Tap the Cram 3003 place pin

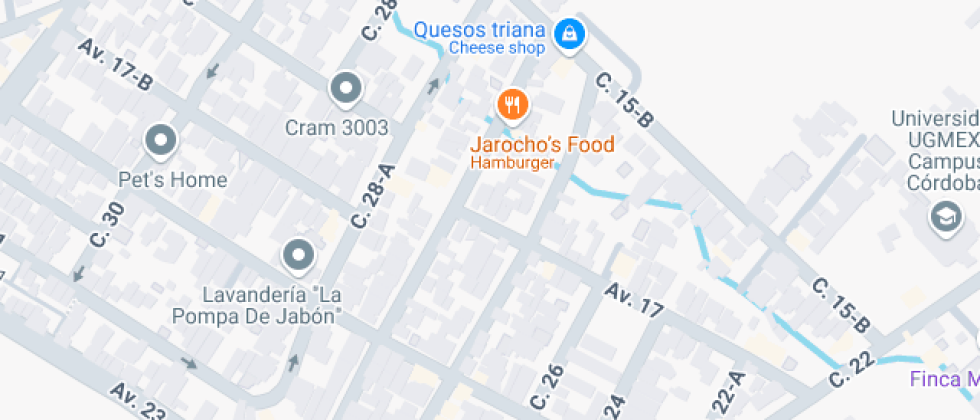[345, 89]
